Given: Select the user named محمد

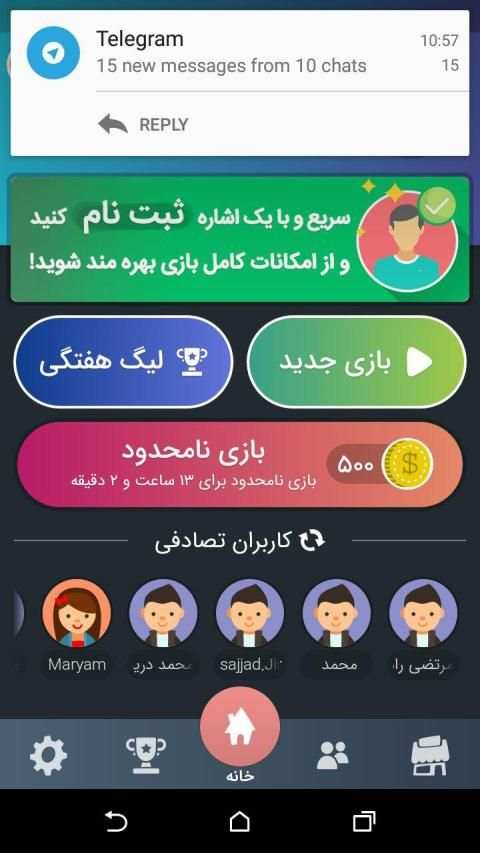Looking at the screenshot, I should tap(337, 613).
